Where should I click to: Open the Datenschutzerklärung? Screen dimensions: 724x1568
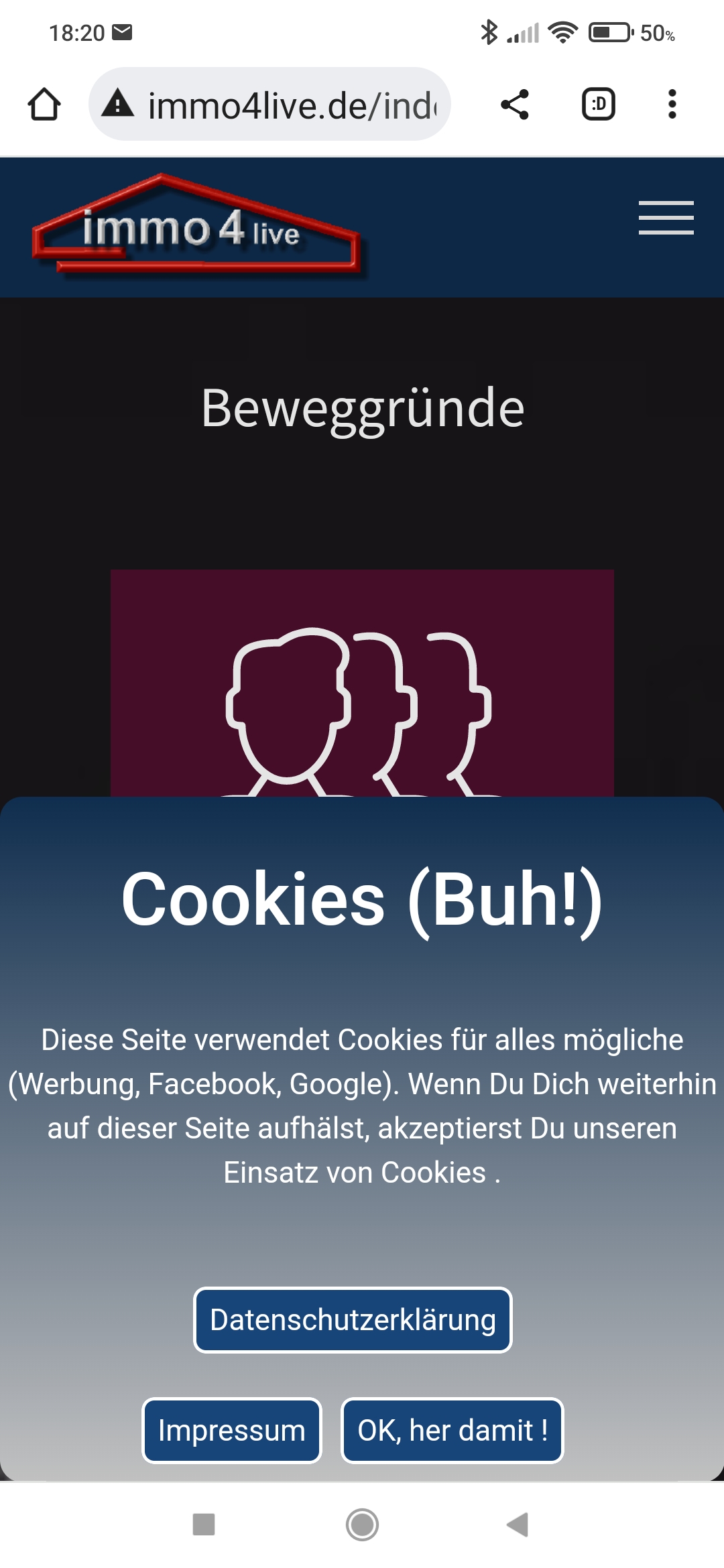(x=353, y=1320)
